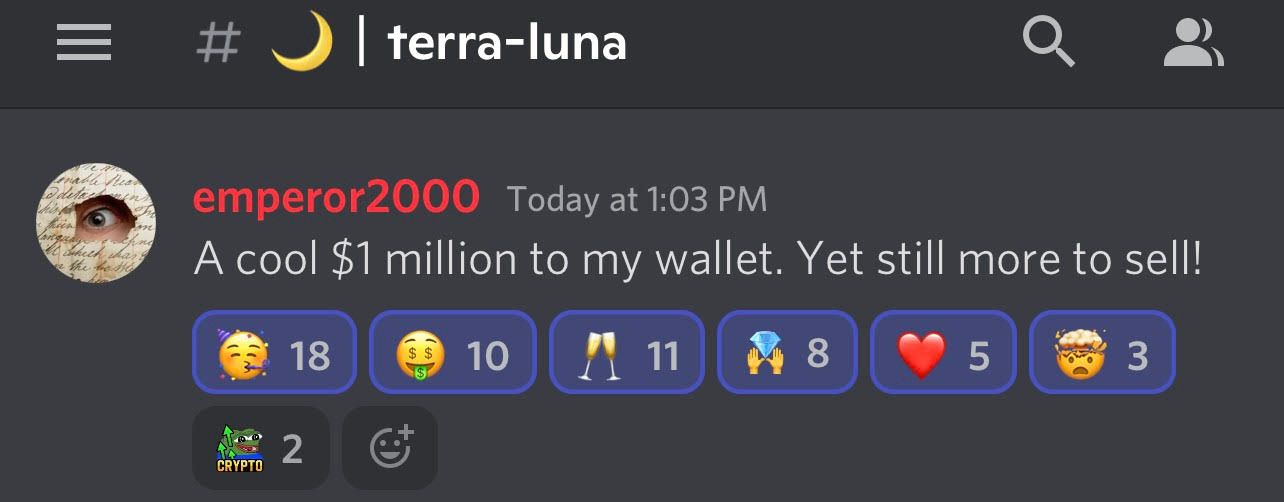Search in the terra-luna channel
The height and width of the screenshot is (502, 1284).
[1048, 44]
